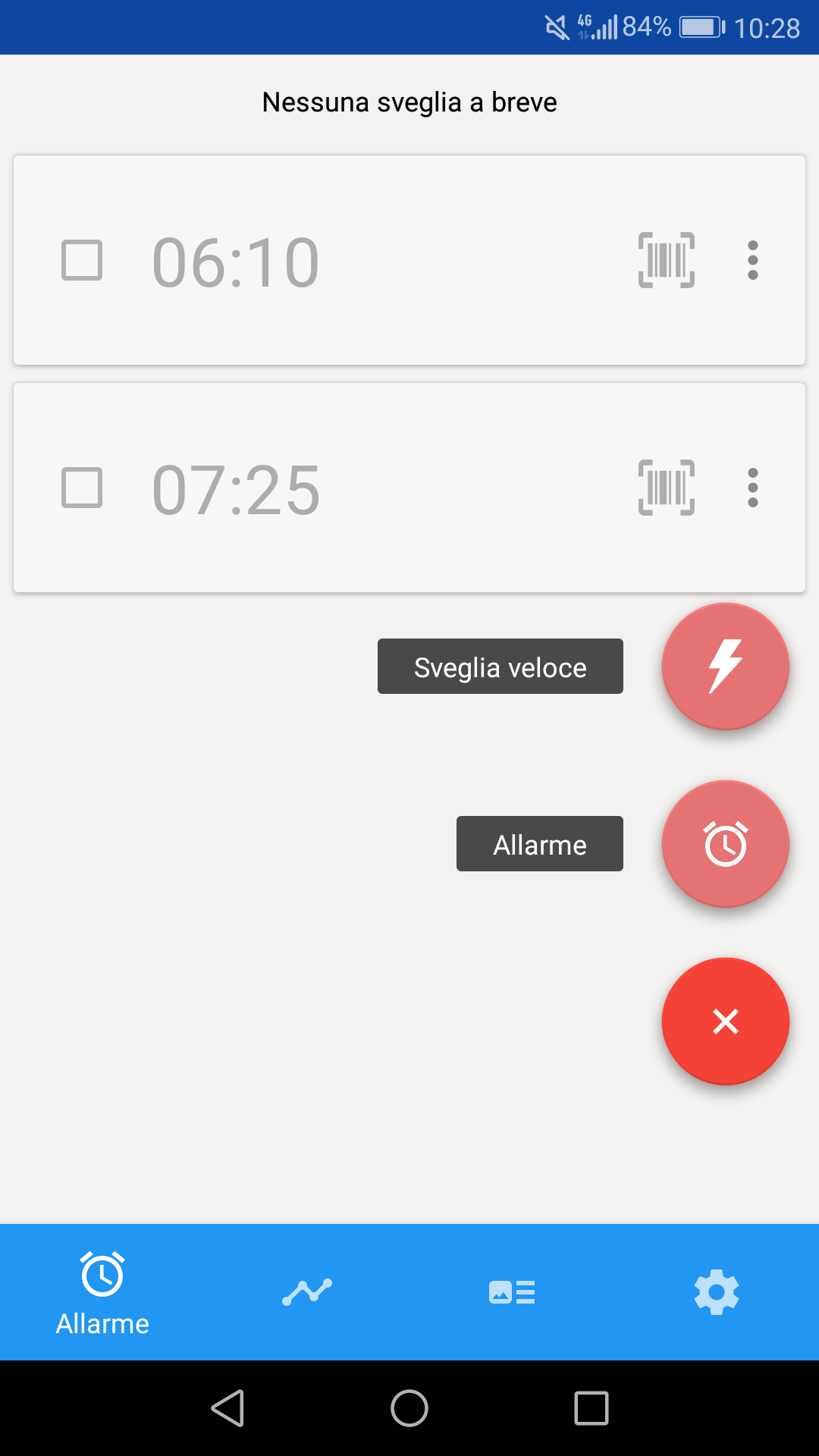Tap the barcode icon on 06:10 alarm
This screenshot has width=819, height=1456.
[667, 260]
